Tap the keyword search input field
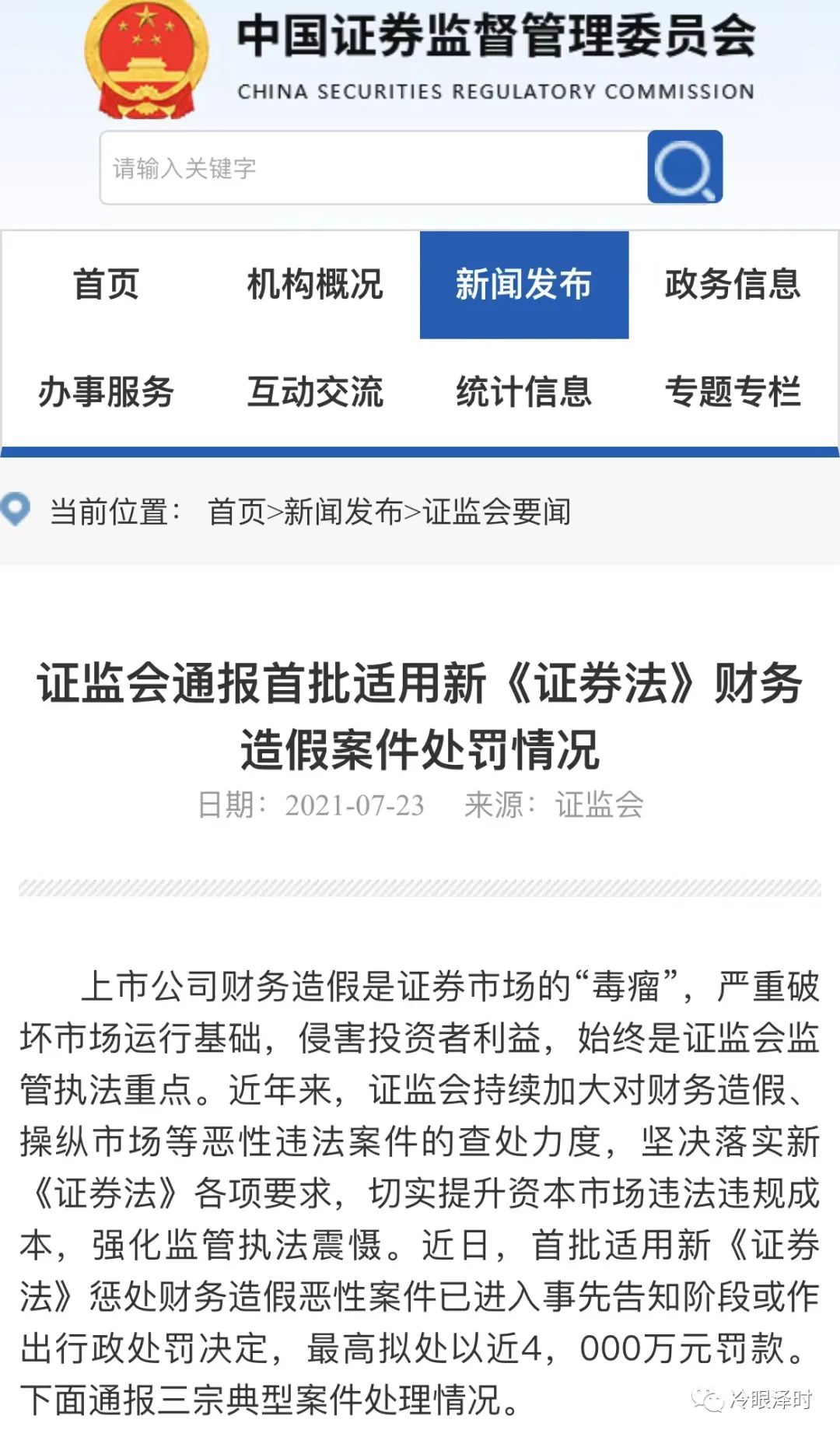The height and width of the screenshot is (1437, 840). point(373,168)
